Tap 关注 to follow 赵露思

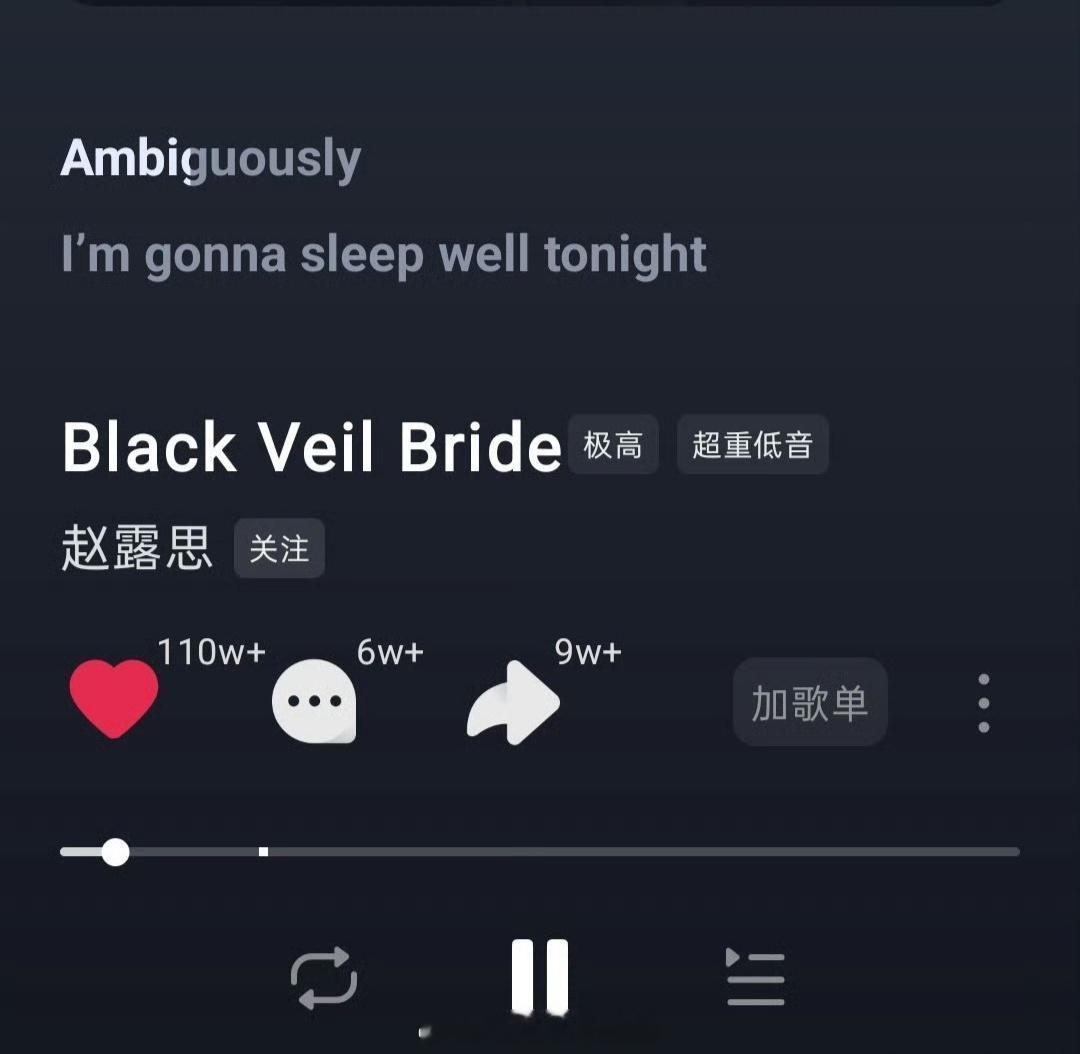pos(279,548)
